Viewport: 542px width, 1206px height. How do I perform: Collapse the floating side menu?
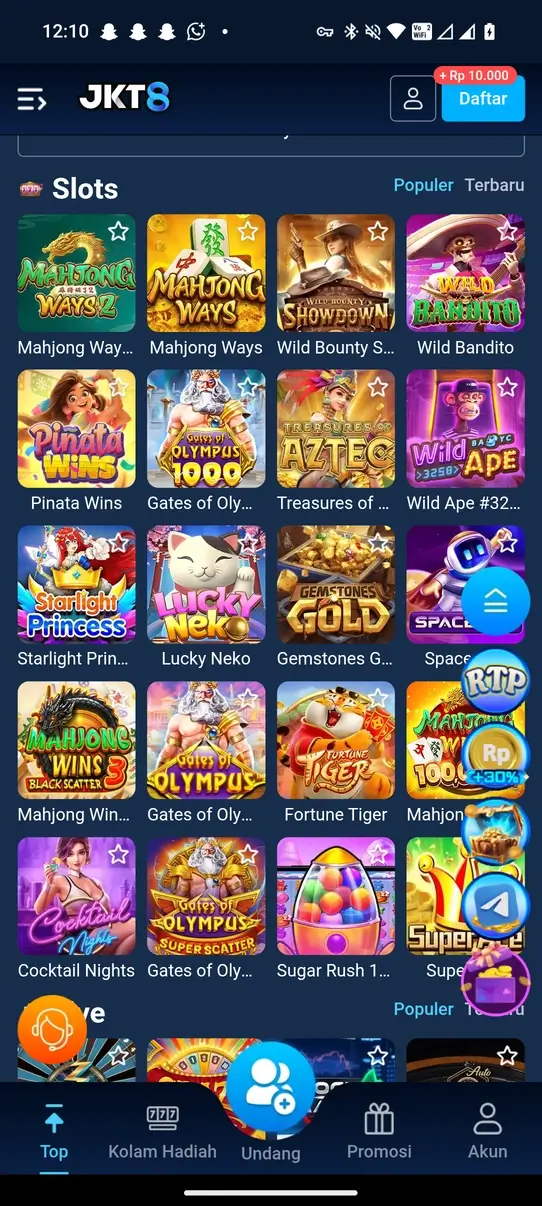[x=496, y=602]
